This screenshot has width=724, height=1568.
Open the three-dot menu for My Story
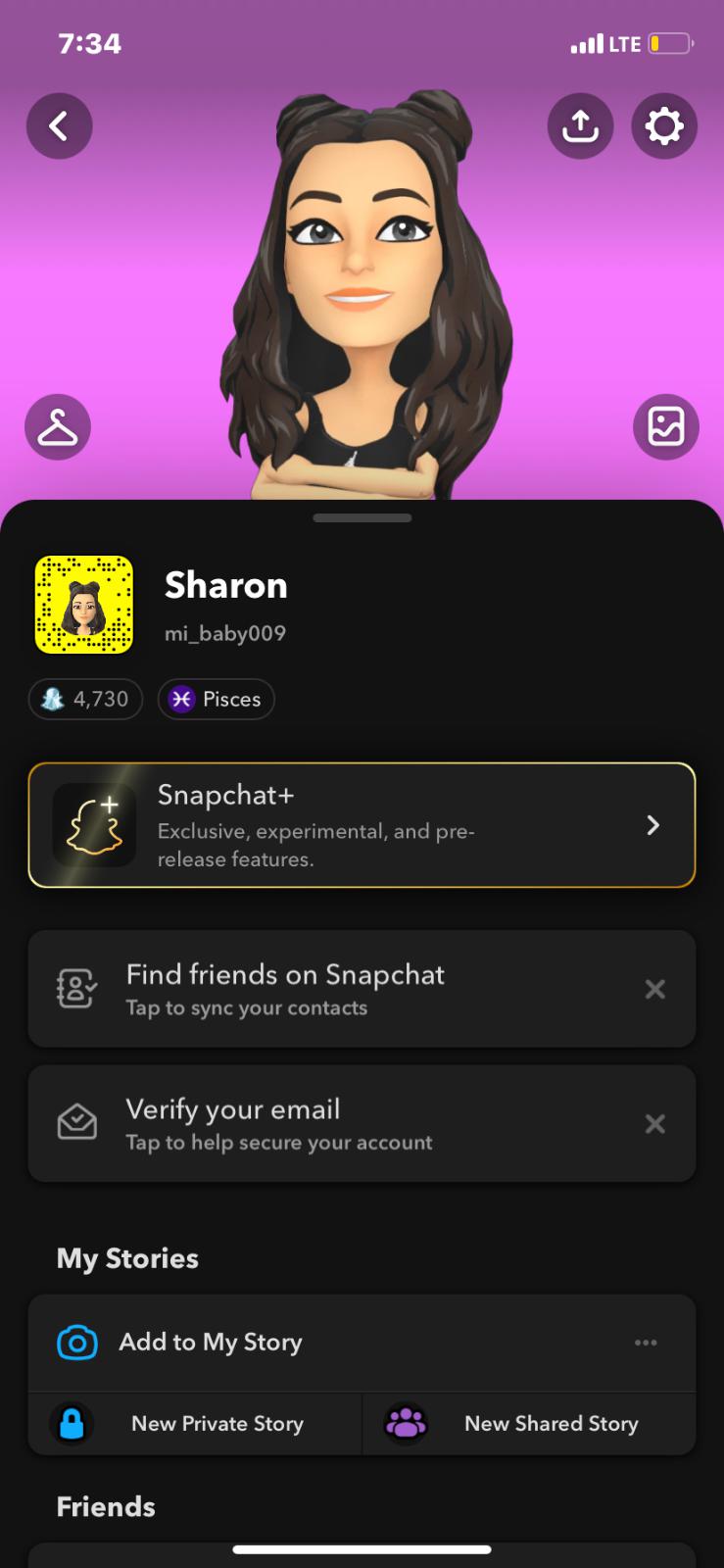646,1343
